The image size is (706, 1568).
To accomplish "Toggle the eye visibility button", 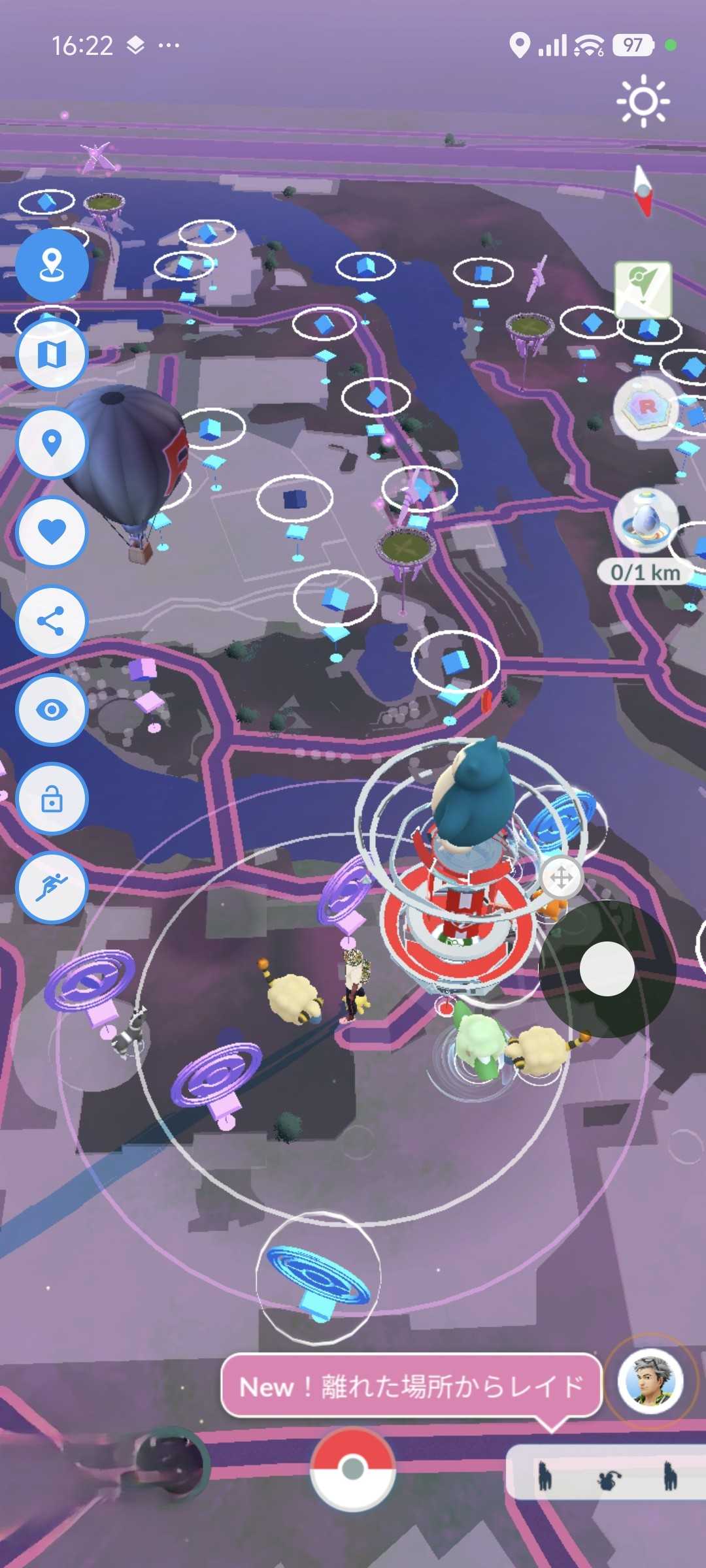I will coord(52,710).
